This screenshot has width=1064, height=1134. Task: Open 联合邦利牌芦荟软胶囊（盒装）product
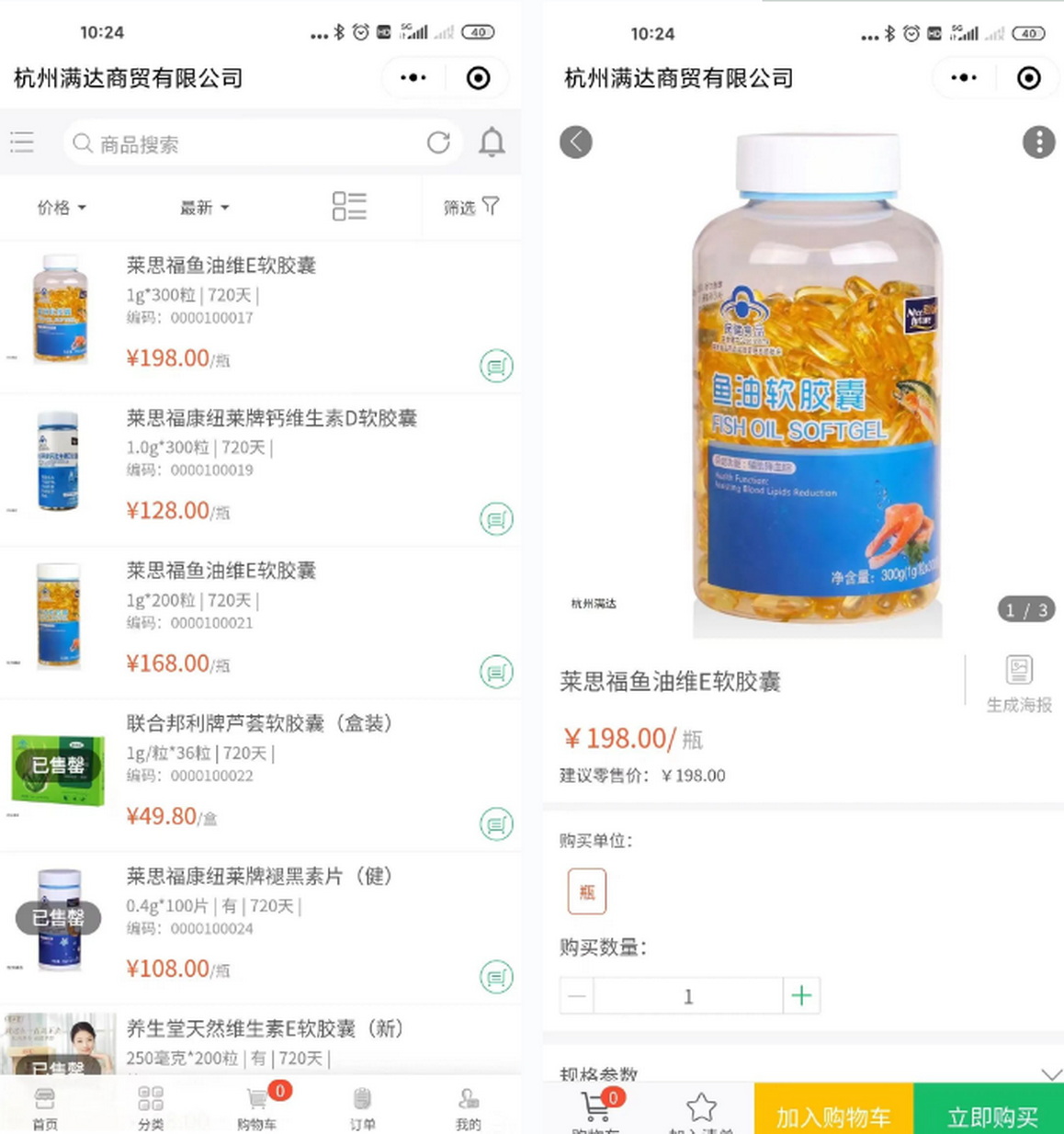point(259,724)
